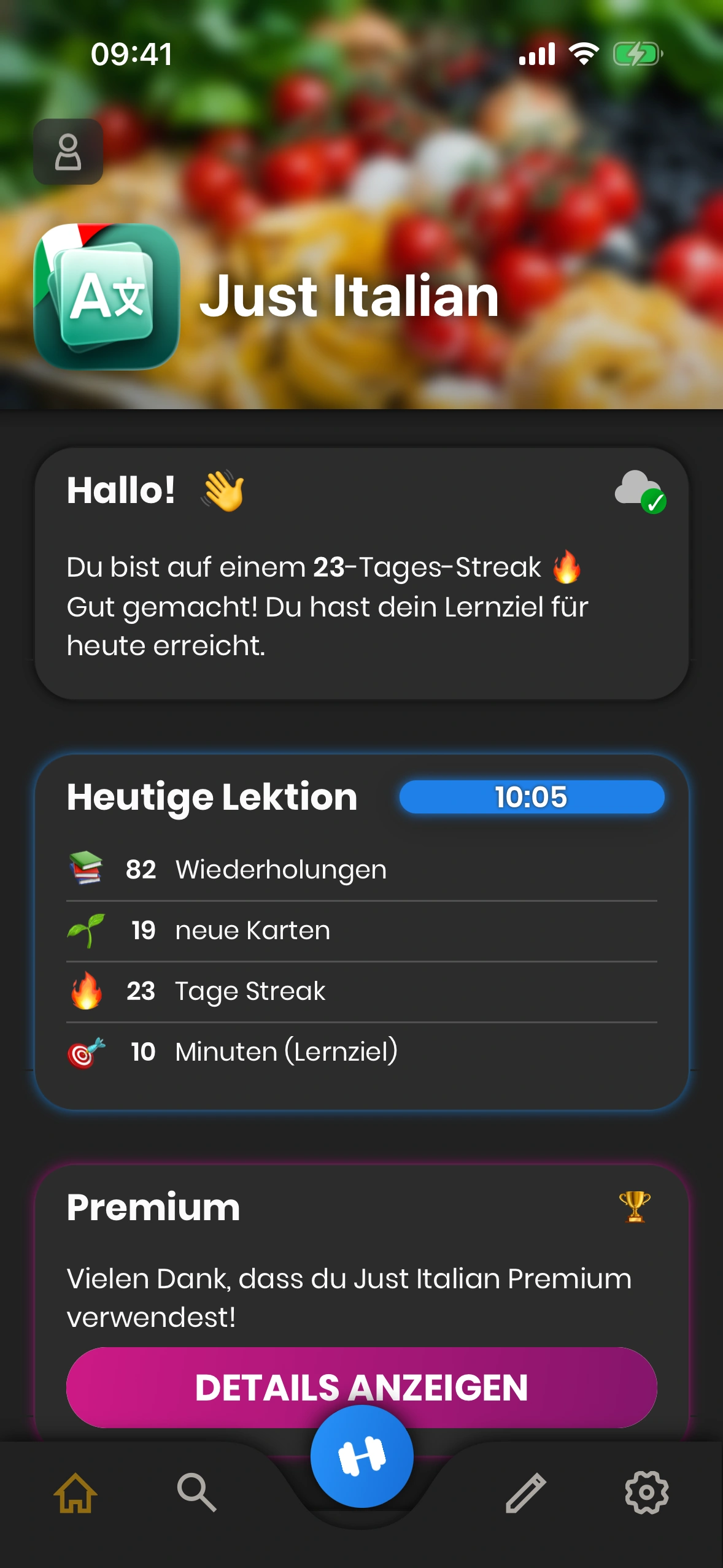Open the settings gear tab
This screenshot has width=723, height=1568.
[x=646, y=1493]
